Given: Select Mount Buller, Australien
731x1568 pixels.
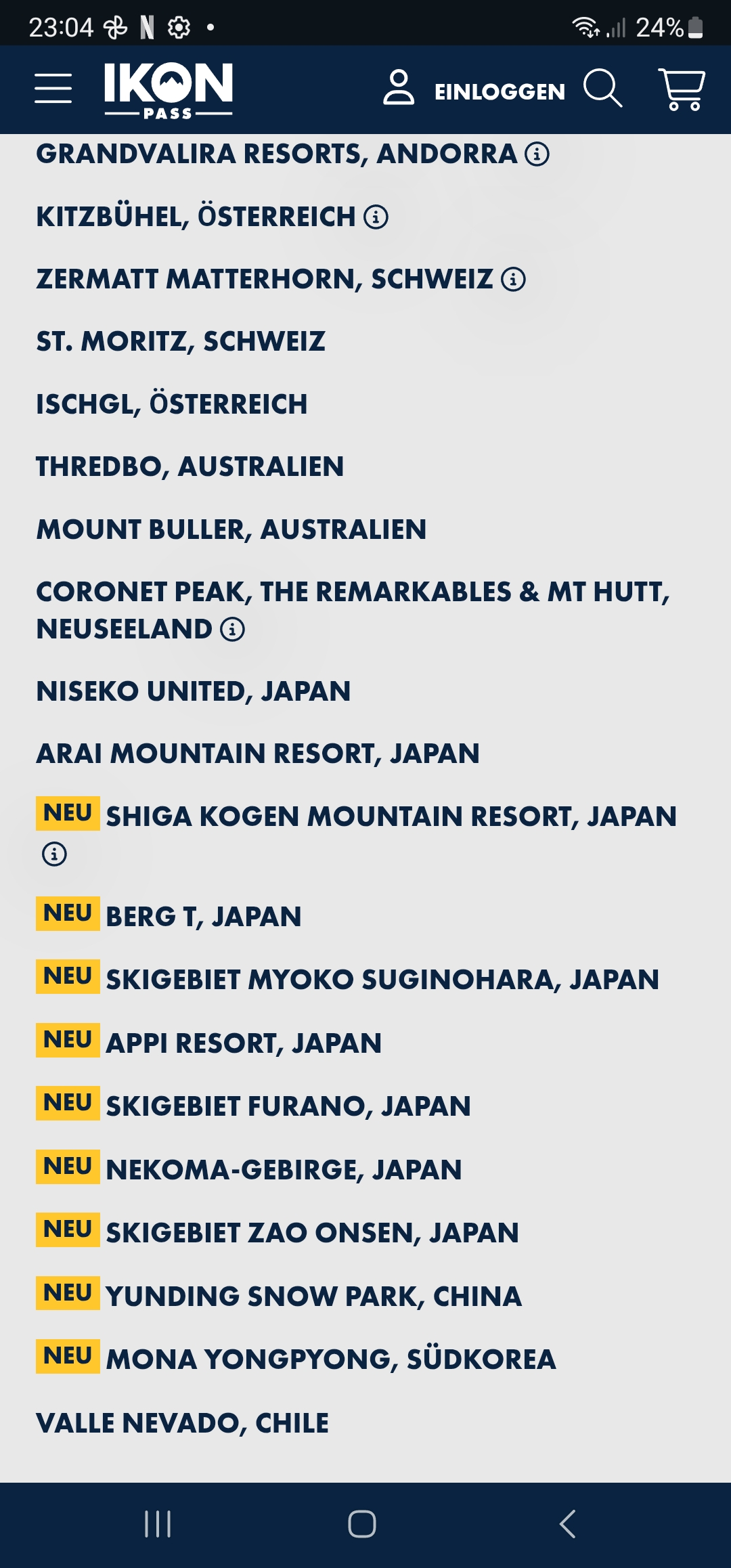Looking at the screenshot, I should 231,529.
